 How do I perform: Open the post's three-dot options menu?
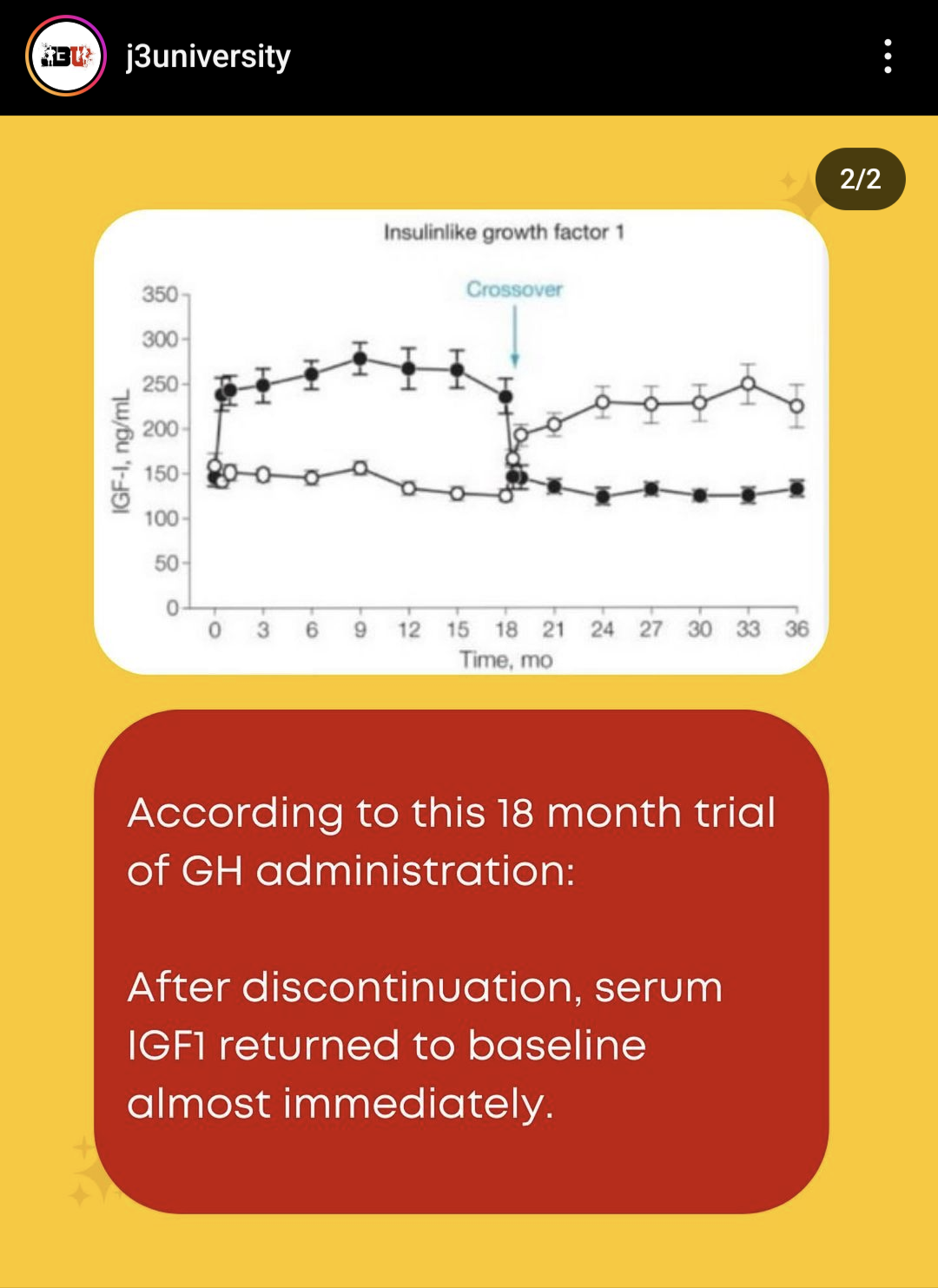click(887, 56)
